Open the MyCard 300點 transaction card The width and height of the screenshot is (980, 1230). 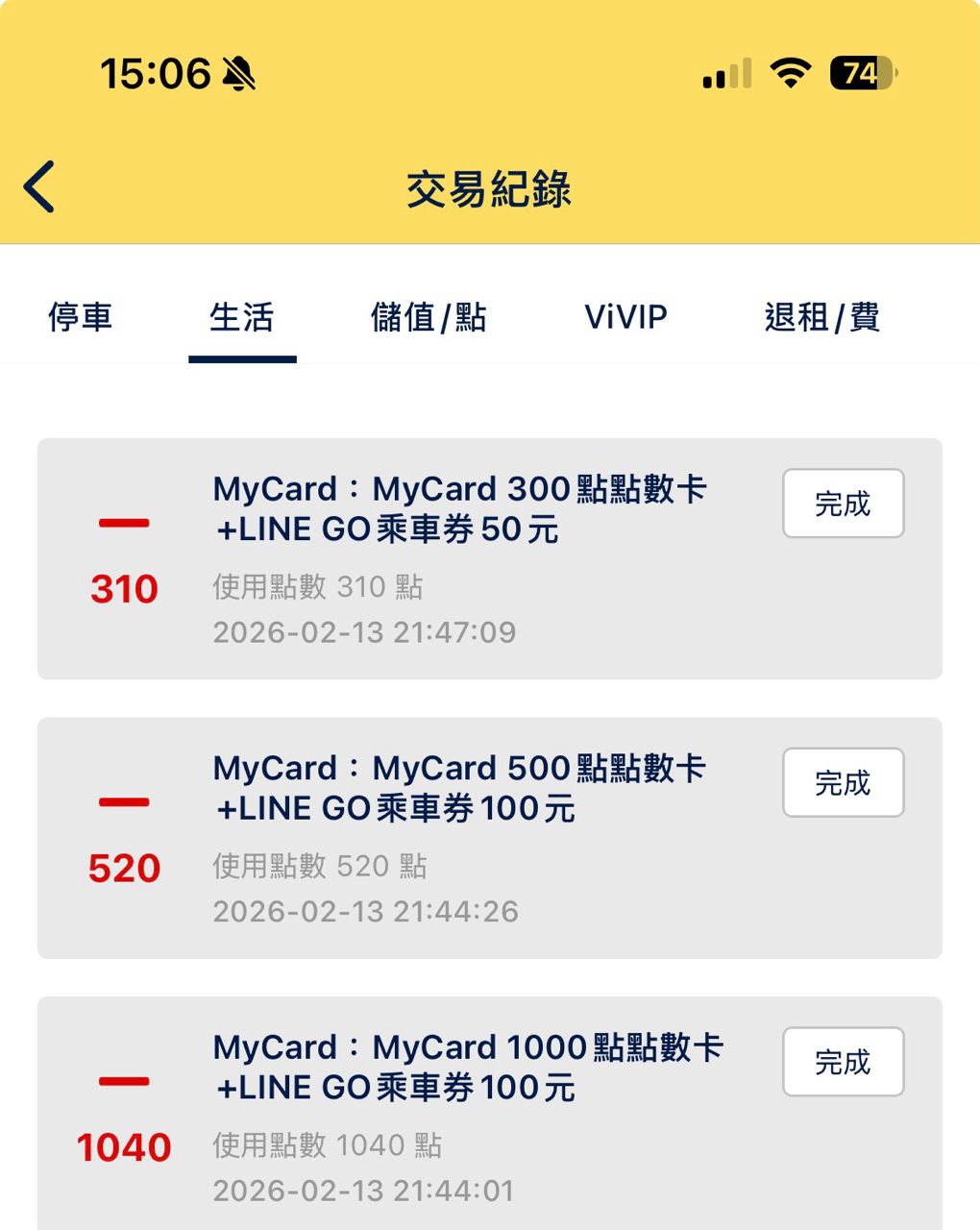tap(461, 559)
